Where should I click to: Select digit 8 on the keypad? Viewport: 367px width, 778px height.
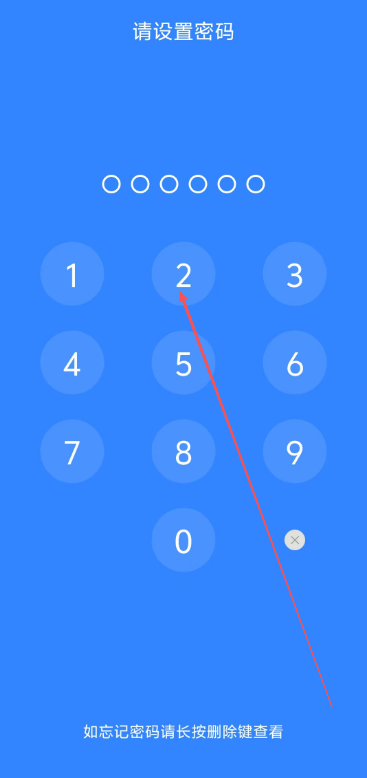[184, 452]
